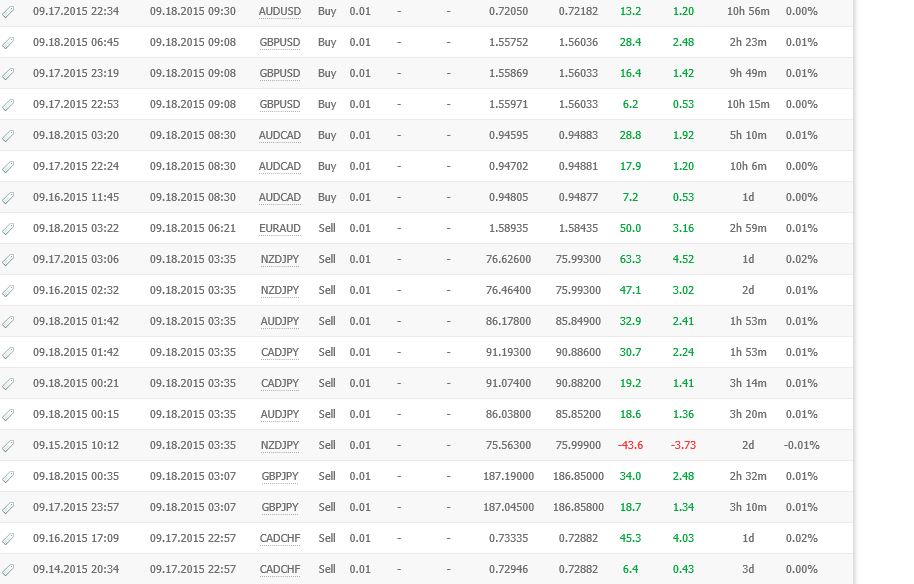This screenshot has width=914, height=584.
Task: Open NZDJPY link in the -43.6 pips row
Action: 279,445
